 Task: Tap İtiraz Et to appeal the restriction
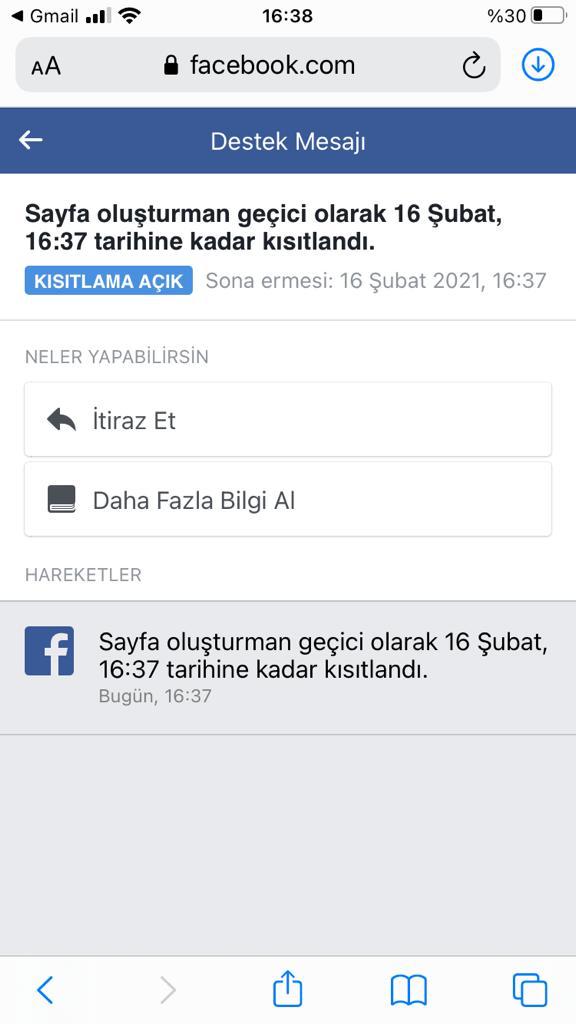tap(288, 419)
